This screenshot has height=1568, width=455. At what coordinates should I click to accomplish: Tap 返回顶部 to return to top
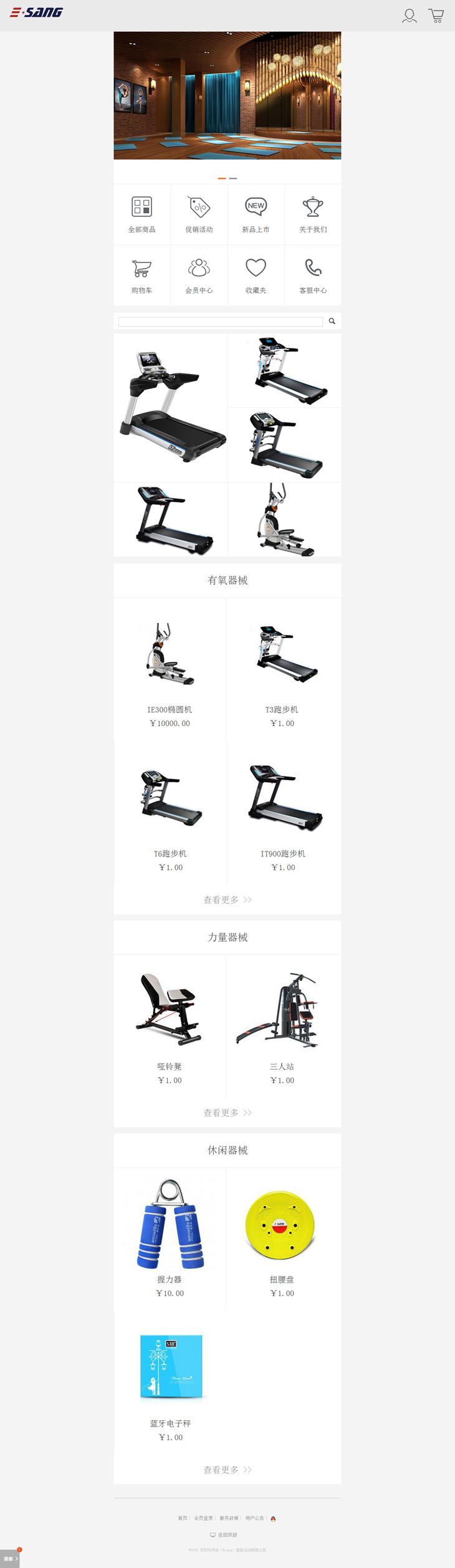click(223, 1535)
